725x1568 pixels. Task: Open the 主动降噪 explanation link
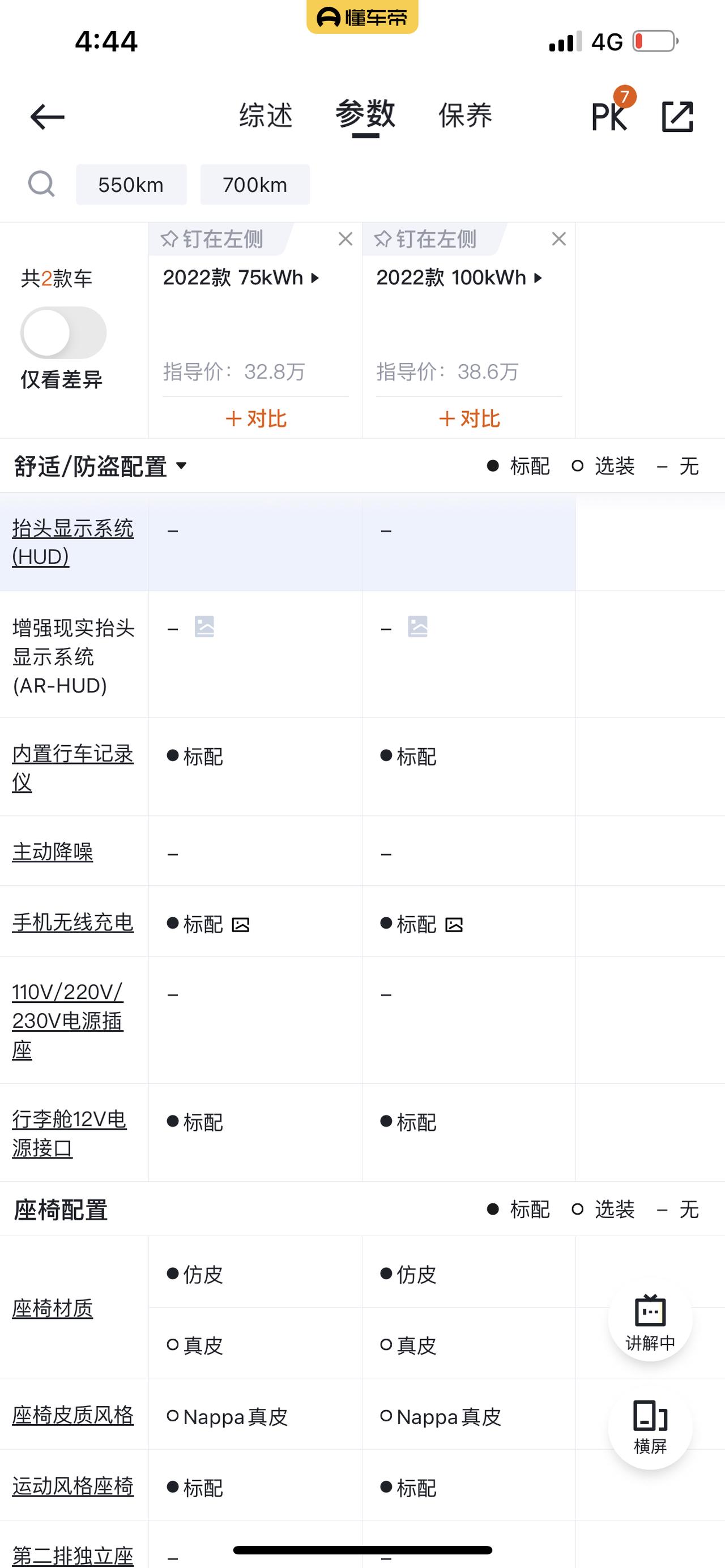52,851
